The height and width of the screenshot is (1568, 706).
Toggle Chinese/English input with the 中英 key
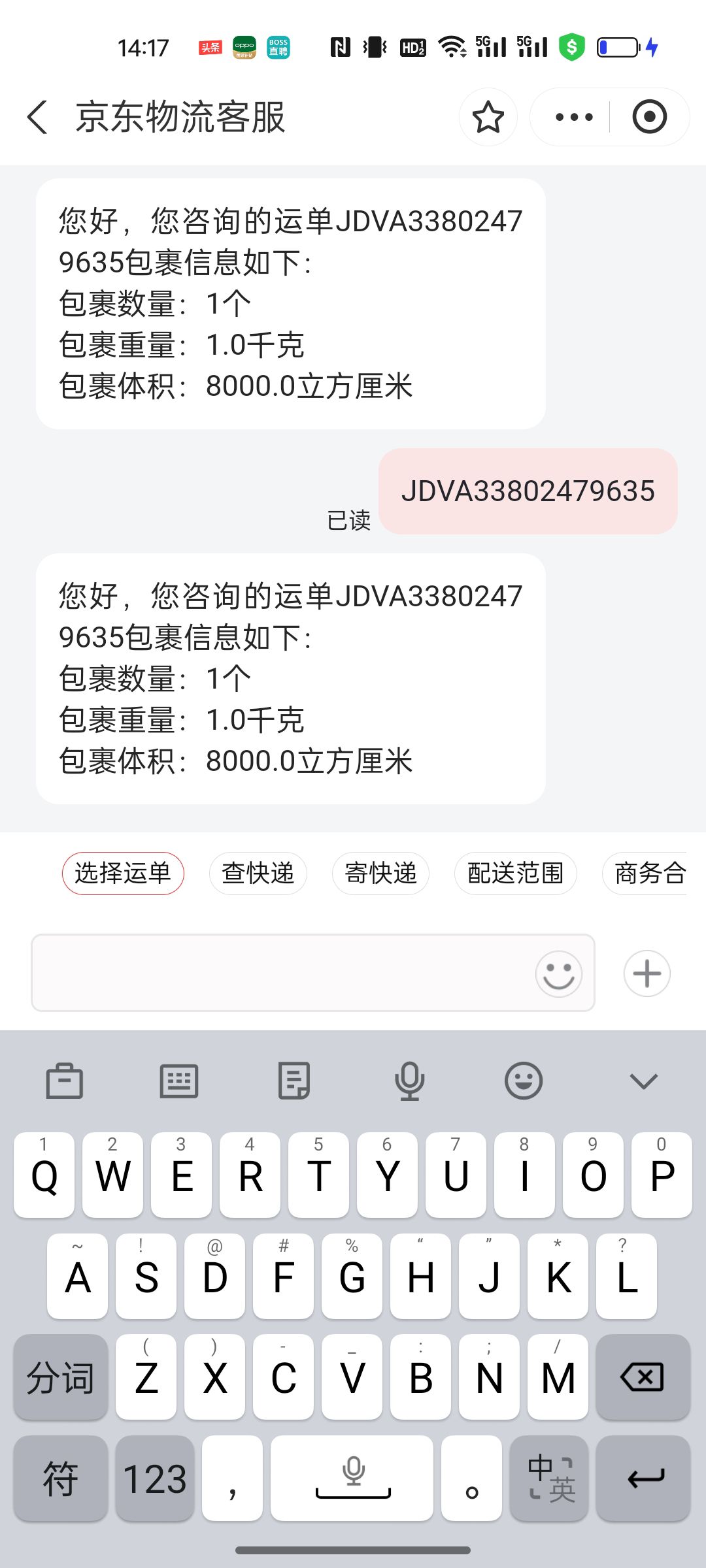[549, 1478]
